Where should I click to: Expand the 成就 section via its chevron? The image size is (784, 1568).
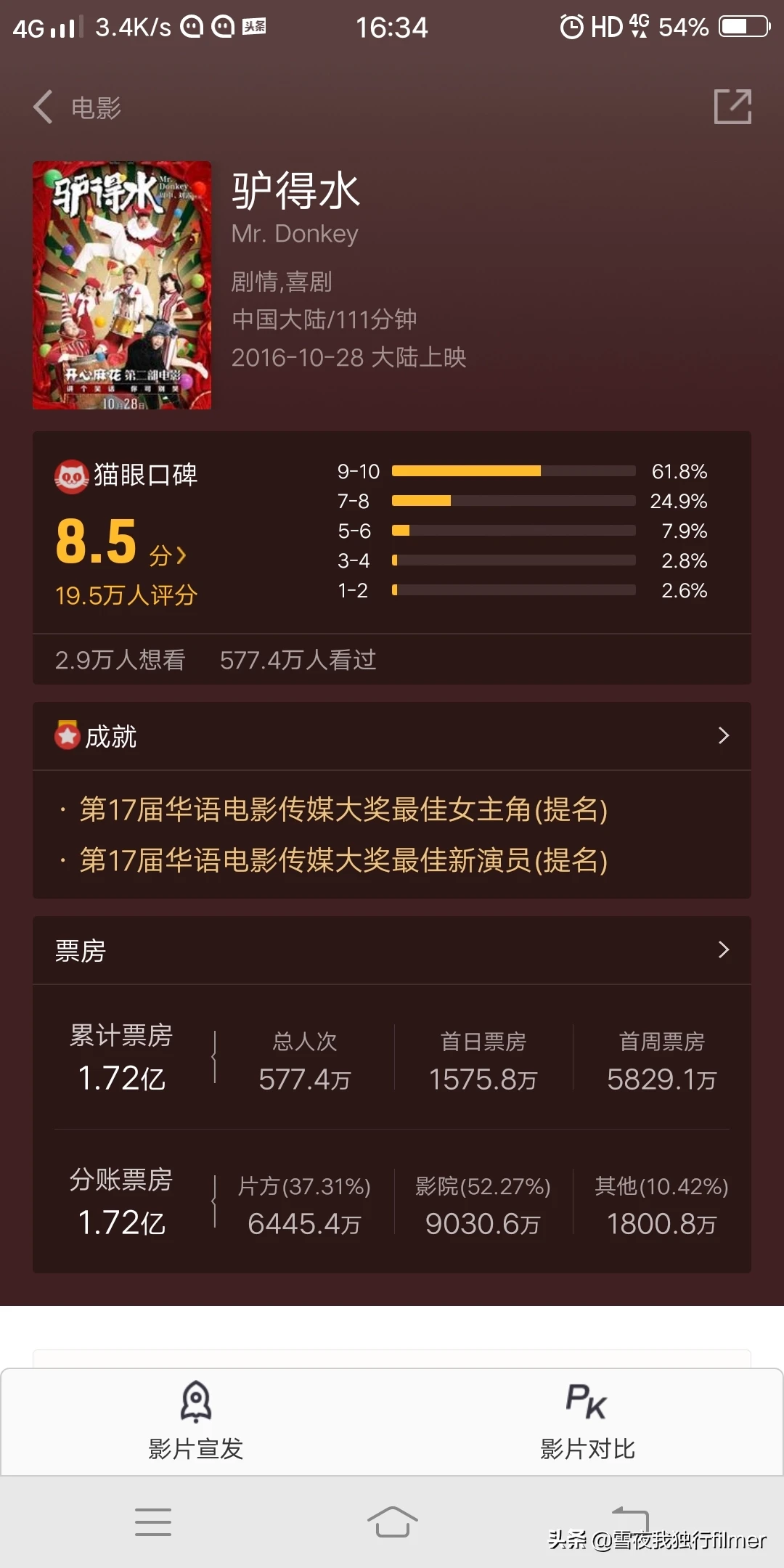724,736
